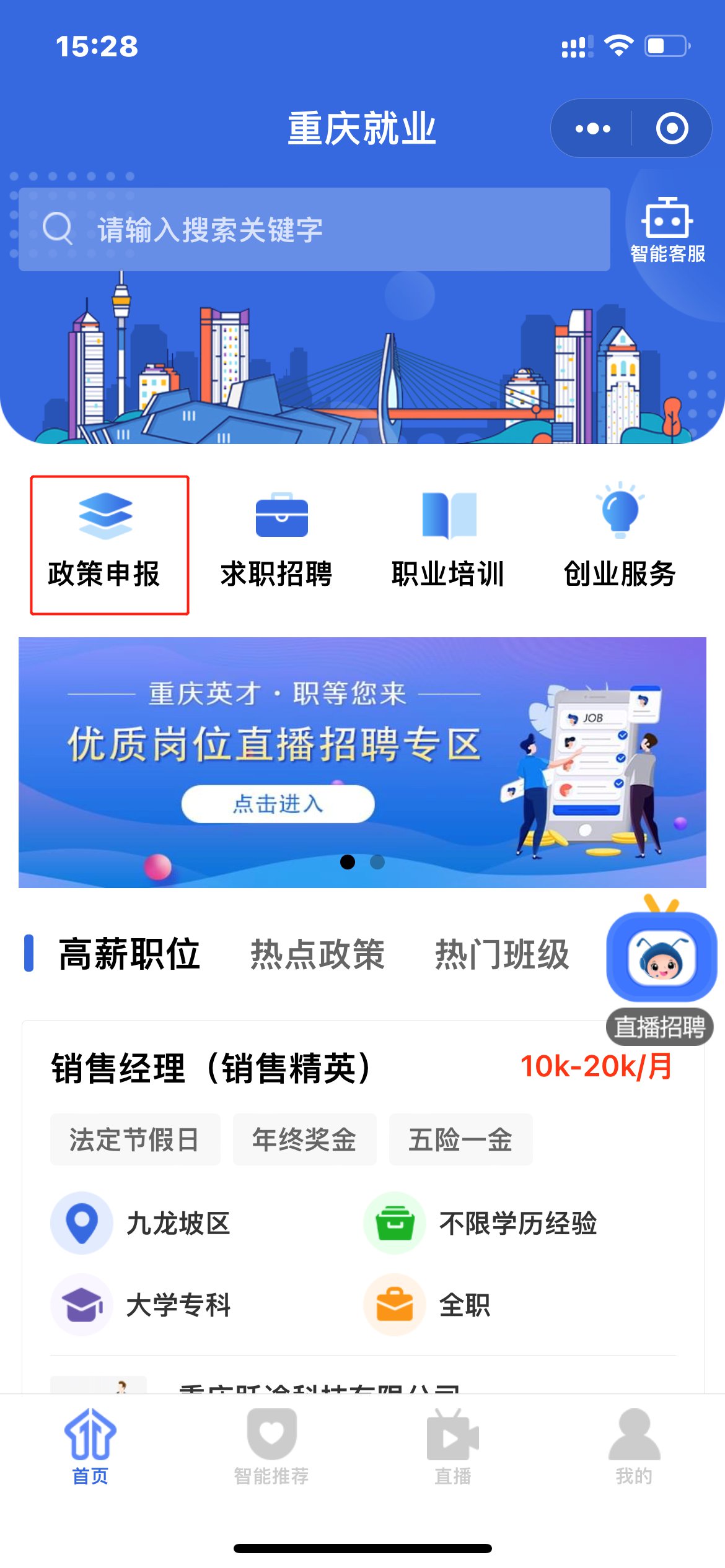This screenshot has height=1568, width=725.
Task: Tap the search keyword input field
Action: pos(314,230)
